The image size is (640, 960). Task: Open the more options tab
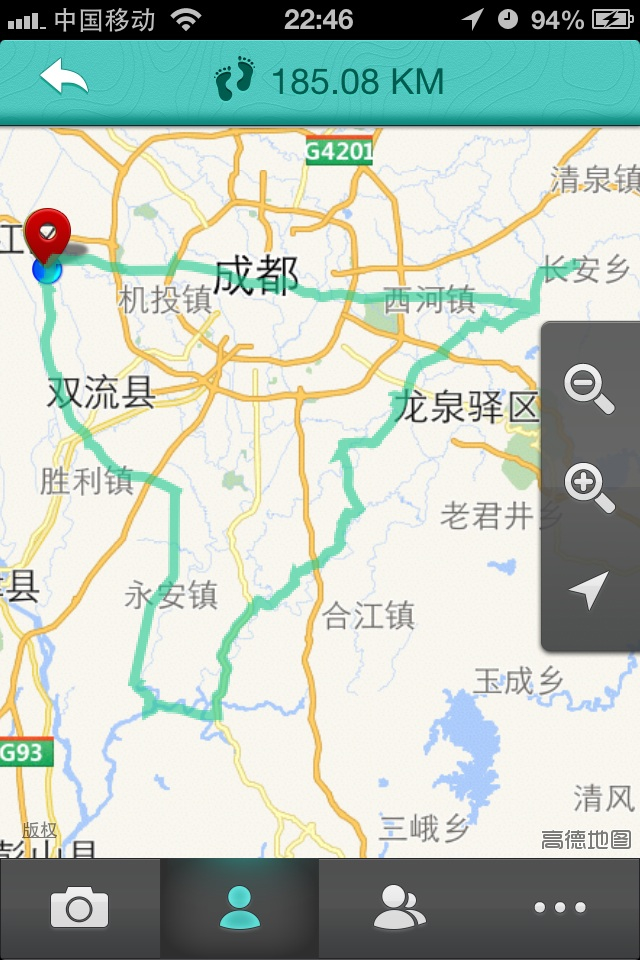click(559, 908)
